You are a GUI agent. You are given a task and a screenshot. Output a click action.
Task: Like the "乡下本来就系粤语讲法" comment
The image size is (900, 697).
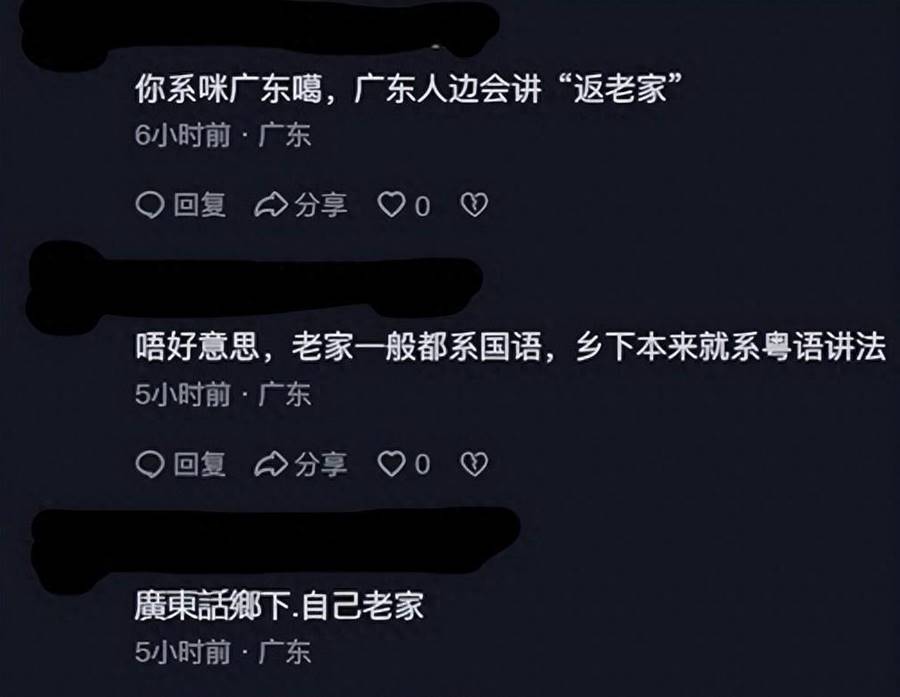(391, 463)
